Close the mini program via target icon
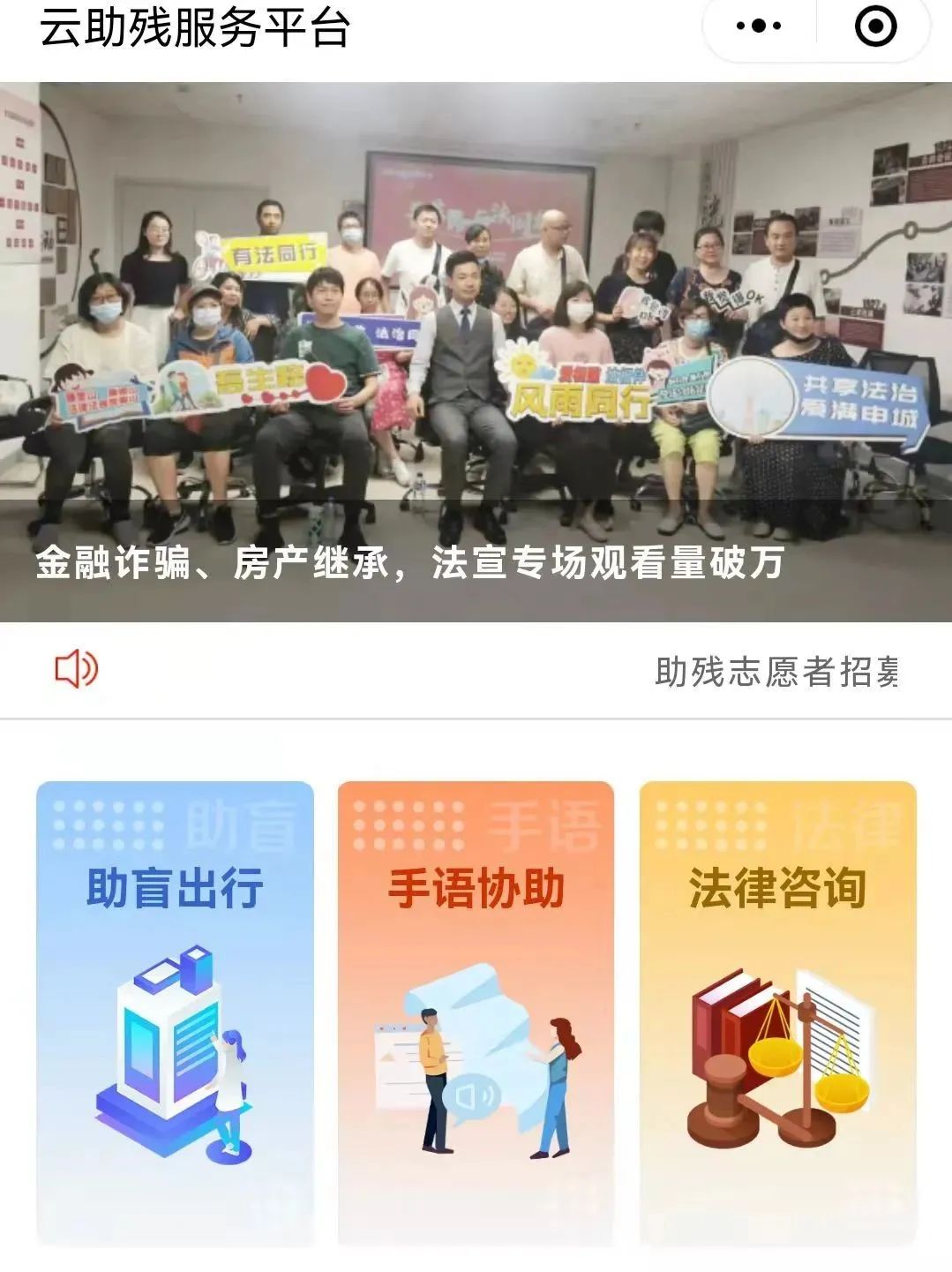952x1272 pixels. click(875, 26)
